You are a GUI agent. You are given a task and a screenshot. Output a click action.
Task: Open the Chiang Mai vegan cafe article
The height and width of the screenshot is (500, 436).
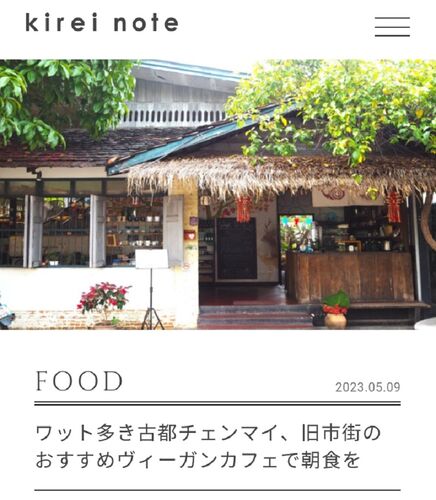(x=208, y=446)
